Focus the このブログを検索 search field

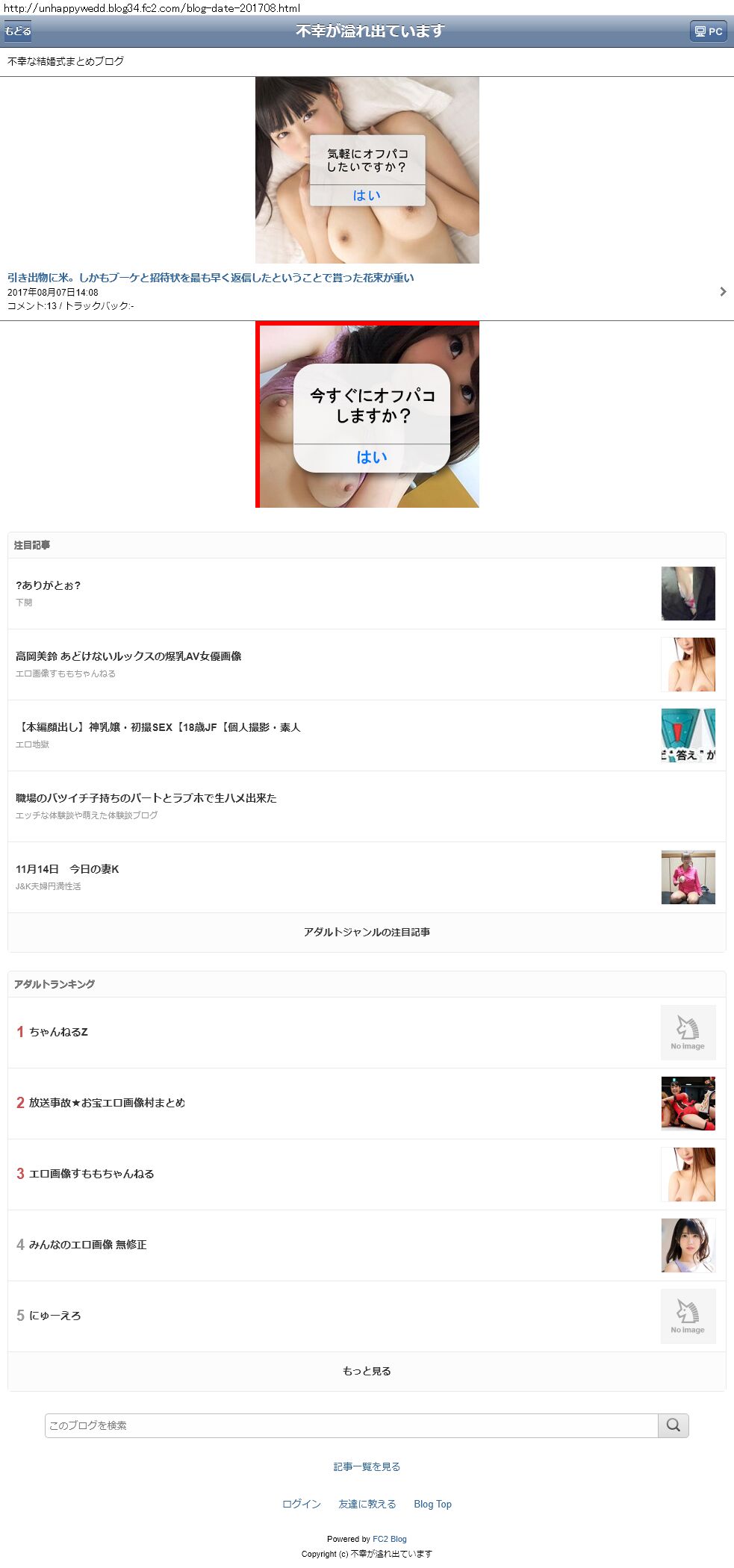click(x=351, y=1425)
